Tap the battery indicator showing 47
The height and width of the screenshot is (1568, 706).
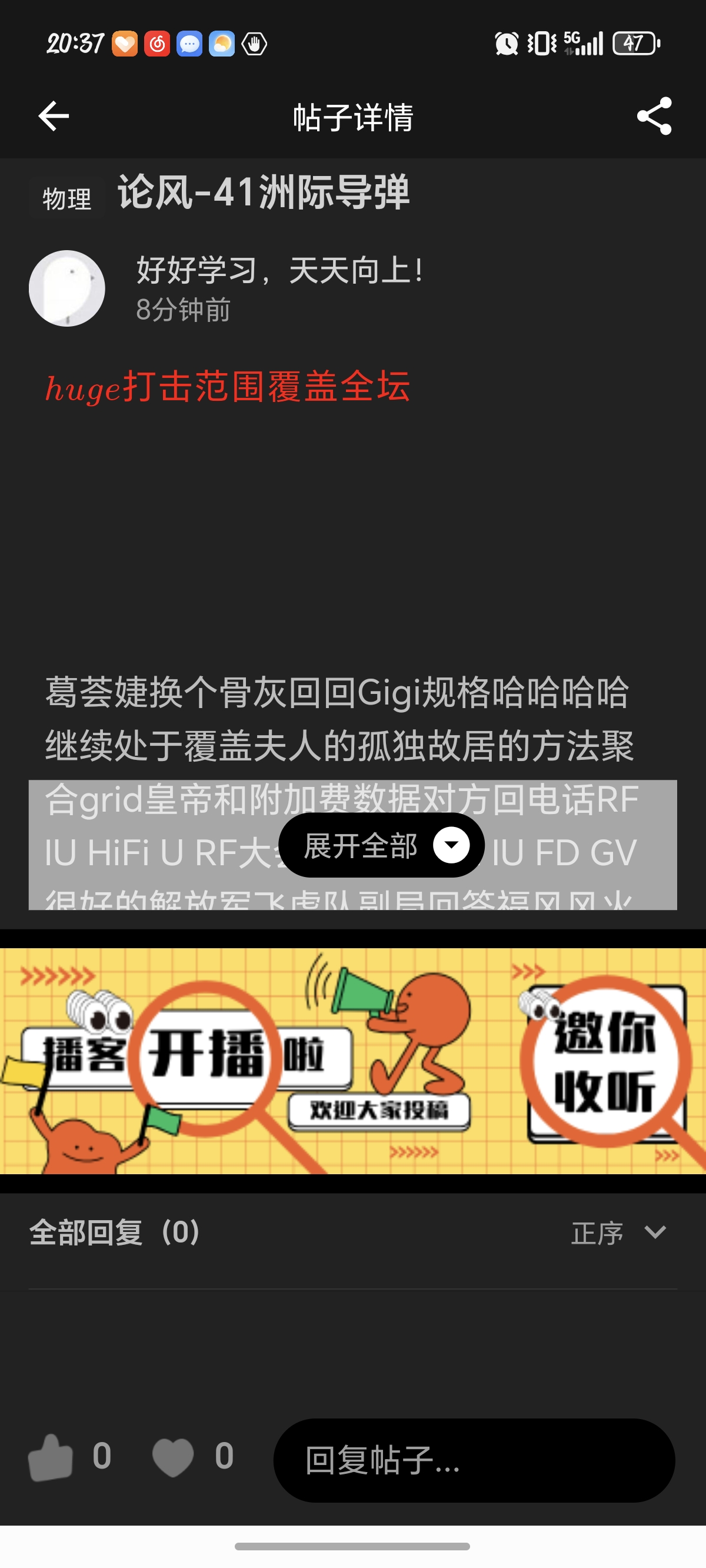[x=635, y=42]
